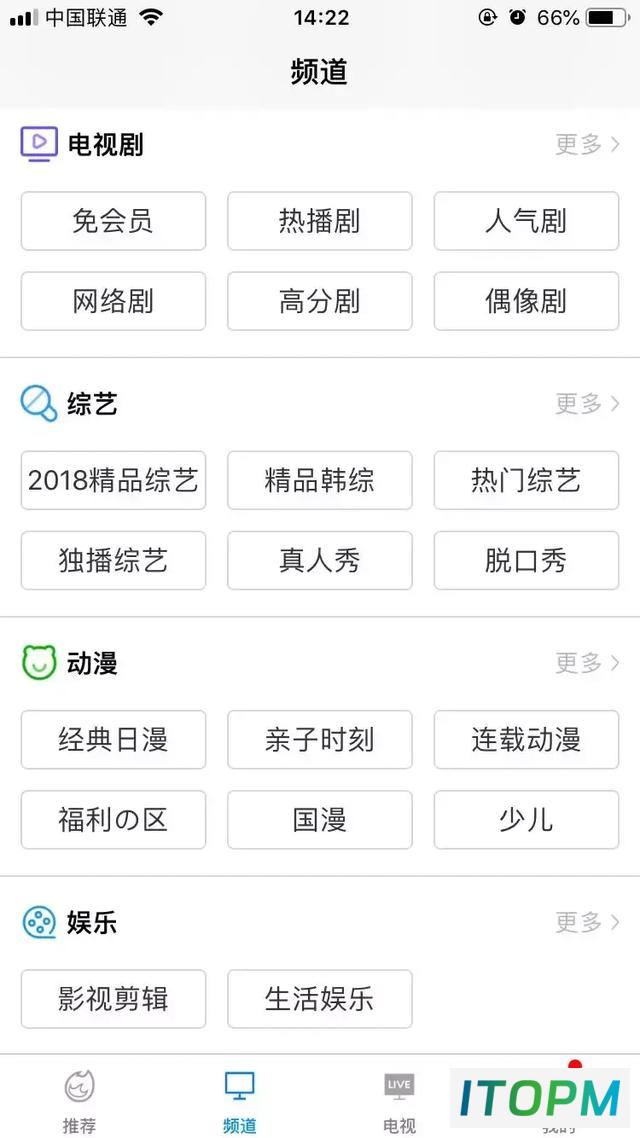
Task: Select the 国漫 chip
Action: (x=320, y=819)
